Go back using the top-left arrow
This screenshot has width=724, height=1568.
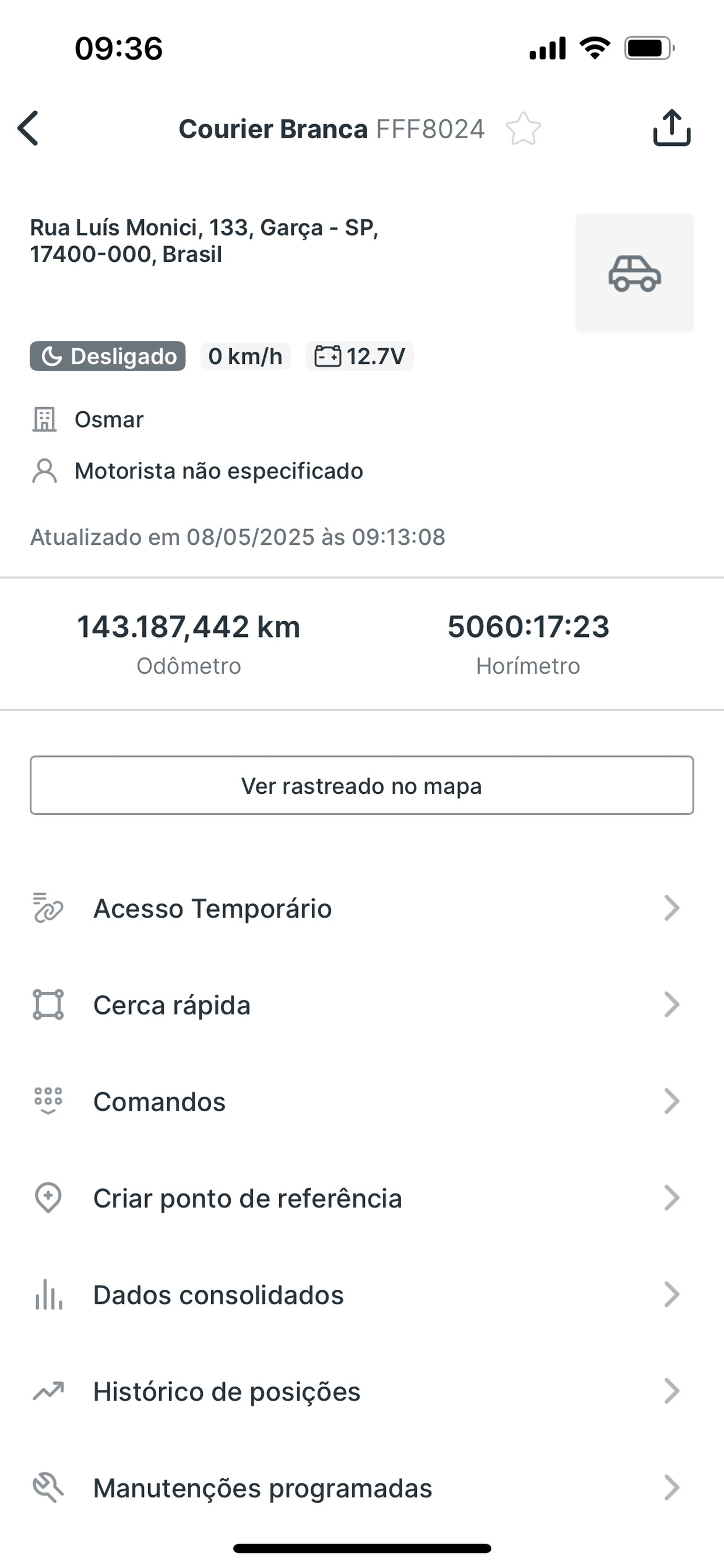pyautogui.click(x=28, y=128)
